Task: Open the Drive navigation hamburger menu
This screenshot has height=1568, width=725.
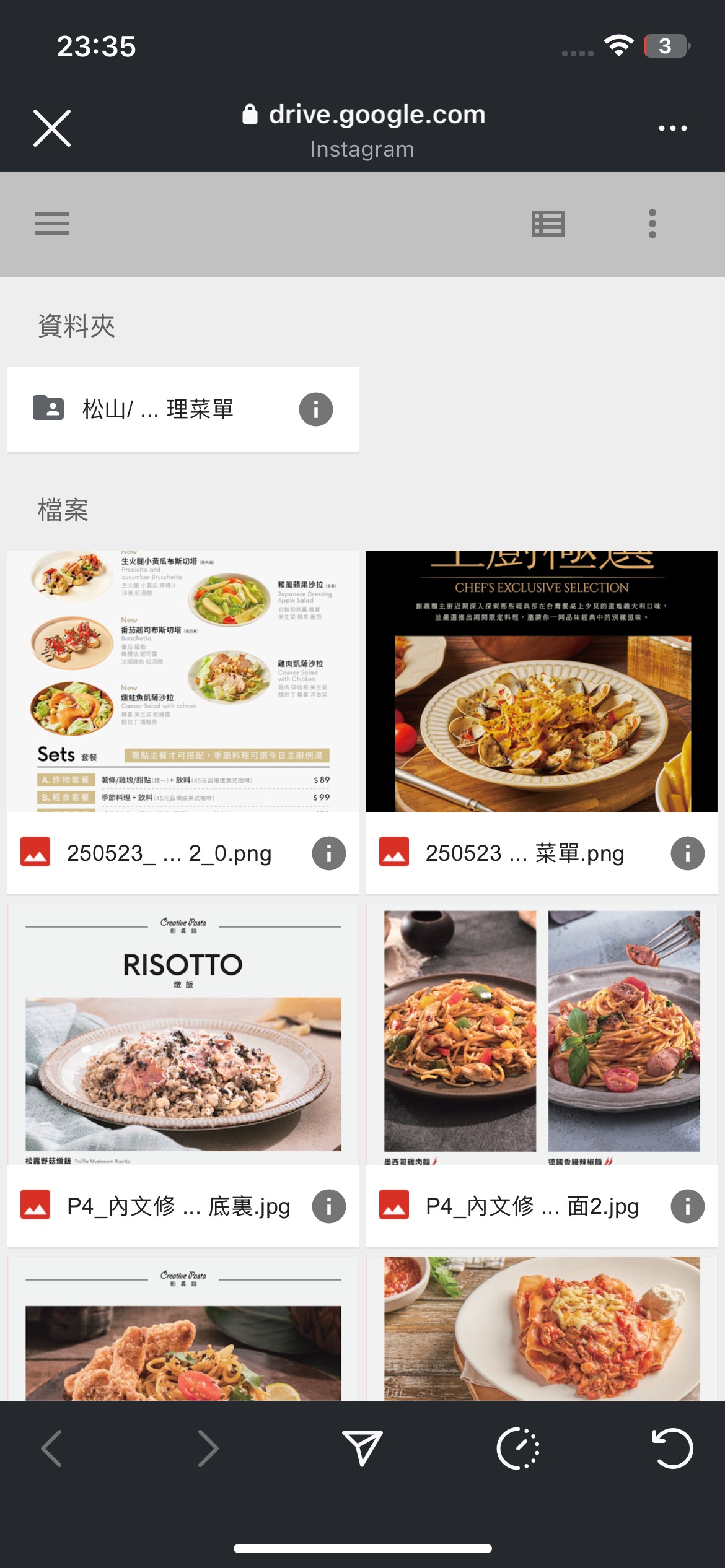Action: [52, 224]
